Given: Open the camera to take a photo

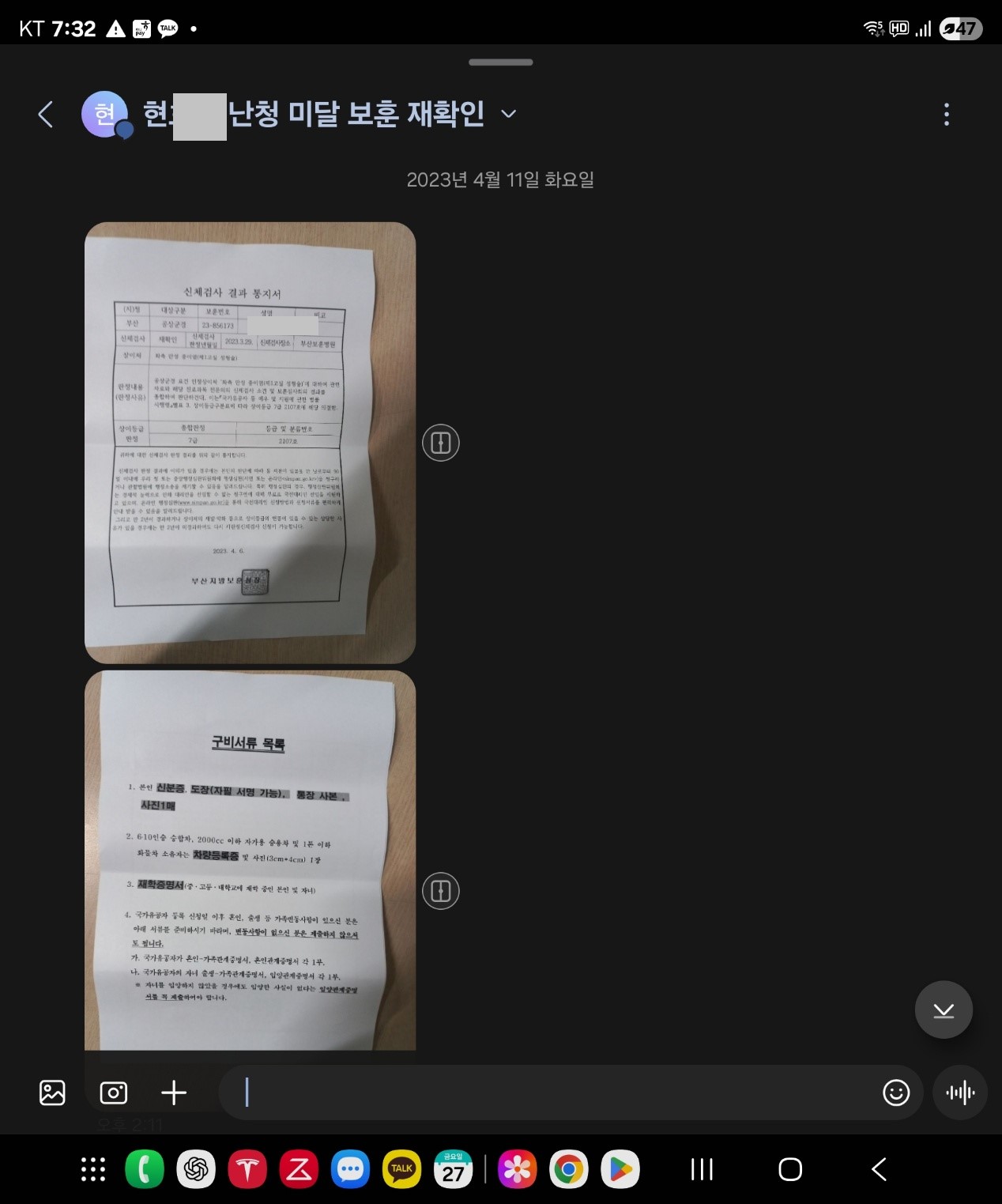Looking at the screenshot, I should [x=114, y=1093].
